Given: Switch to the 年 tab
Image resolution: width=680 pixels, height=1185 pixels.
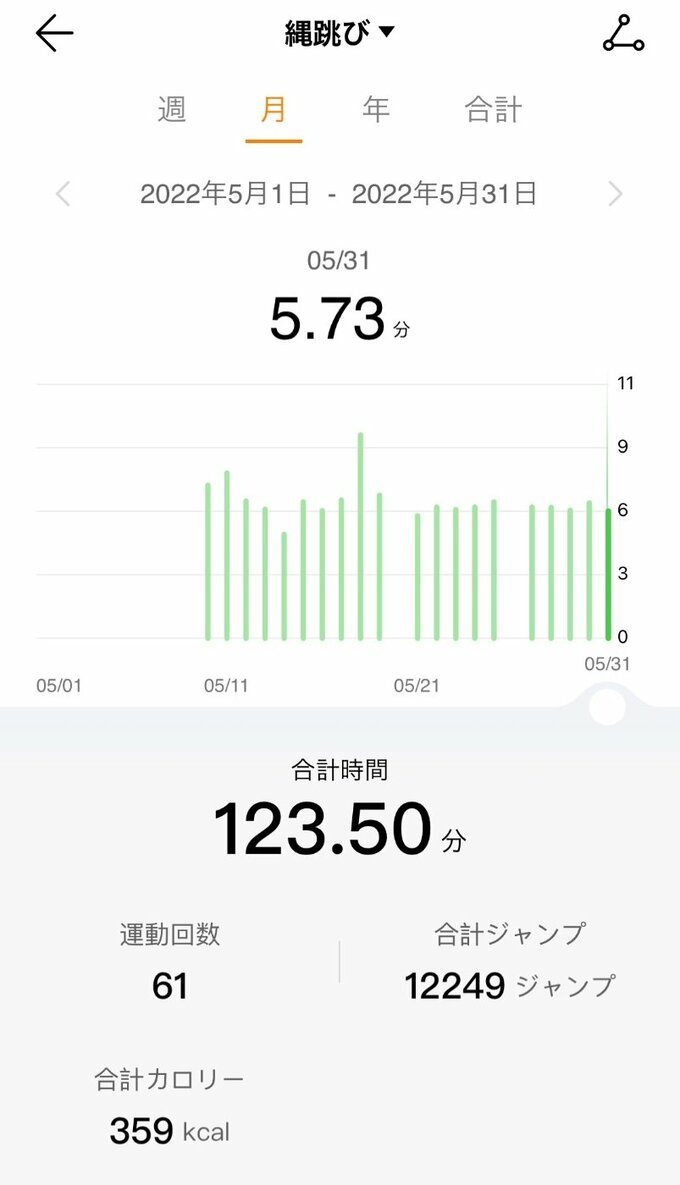Looking at the screenshot, I should coord(376,109).
